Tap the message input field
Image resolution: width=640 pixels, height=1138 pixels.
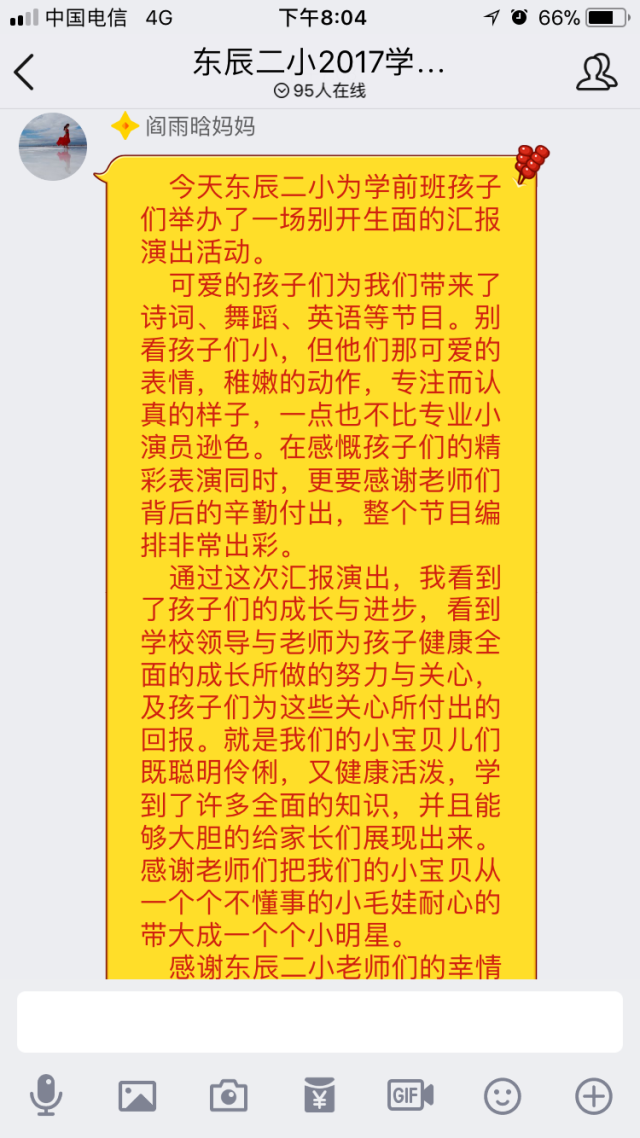click(x=320, y=1021)
